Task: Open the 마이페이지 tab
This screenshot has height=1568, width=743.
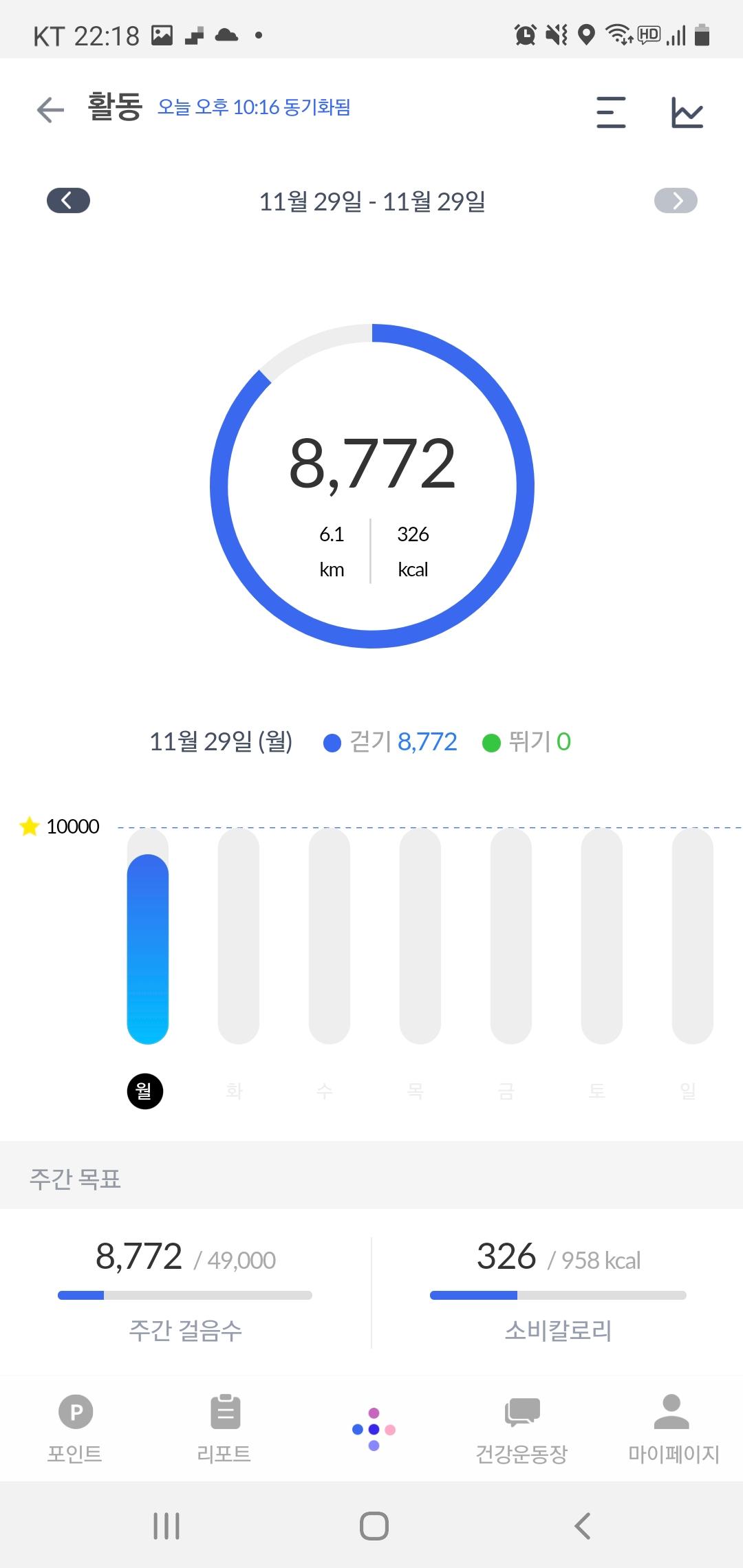Action: pos(672,1427)
